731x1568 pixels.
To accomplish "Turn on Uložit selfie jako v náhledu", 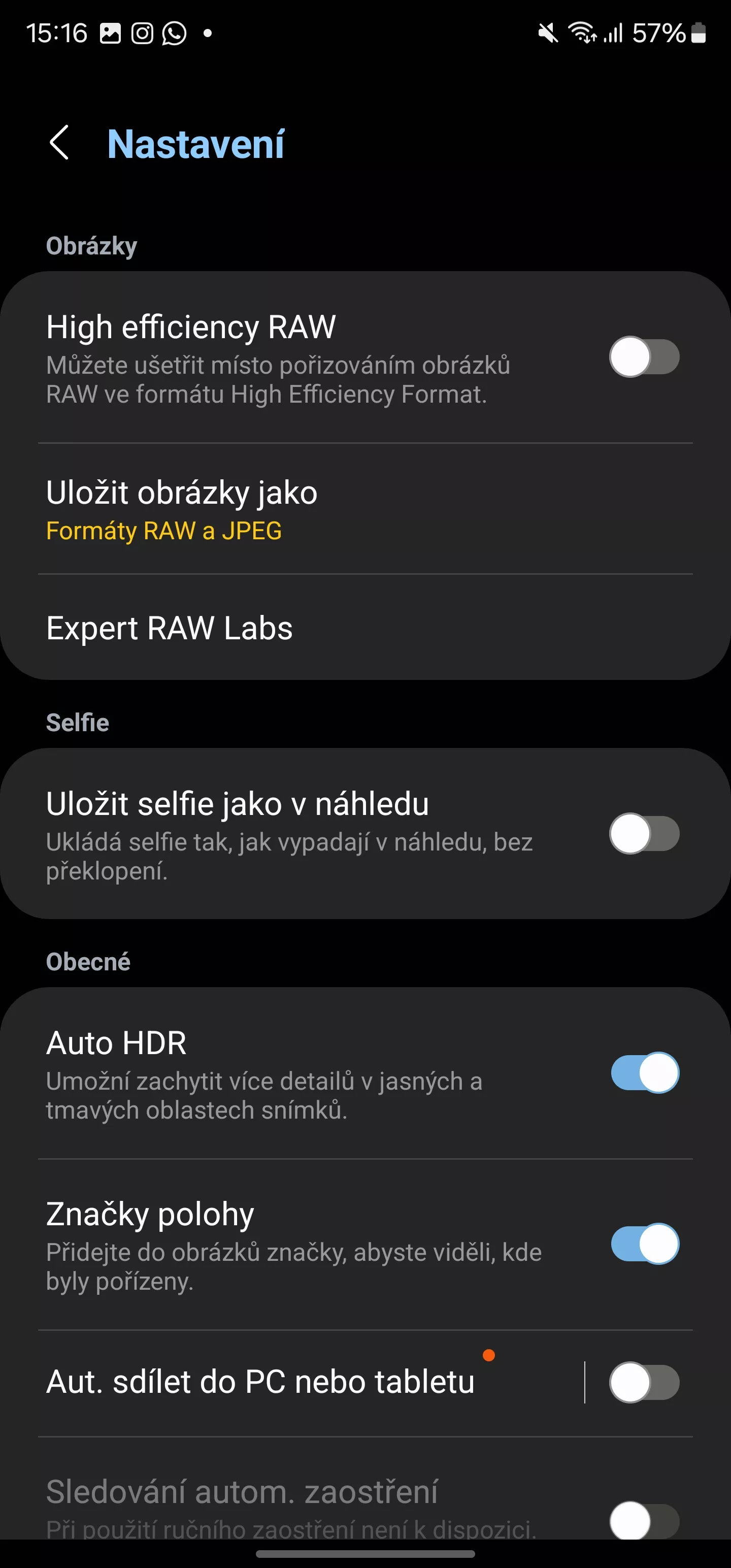I will 645,833.
